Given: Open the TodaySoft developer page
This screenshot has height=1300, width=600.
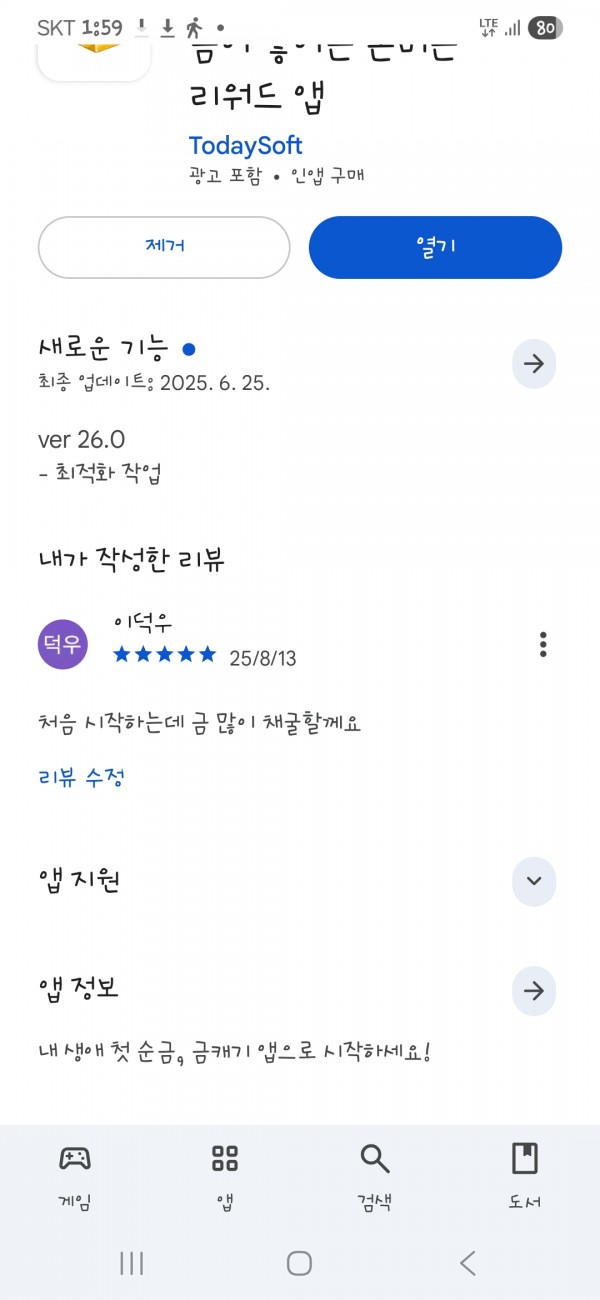Looking at the screenshot, I should tap(245, 145).
